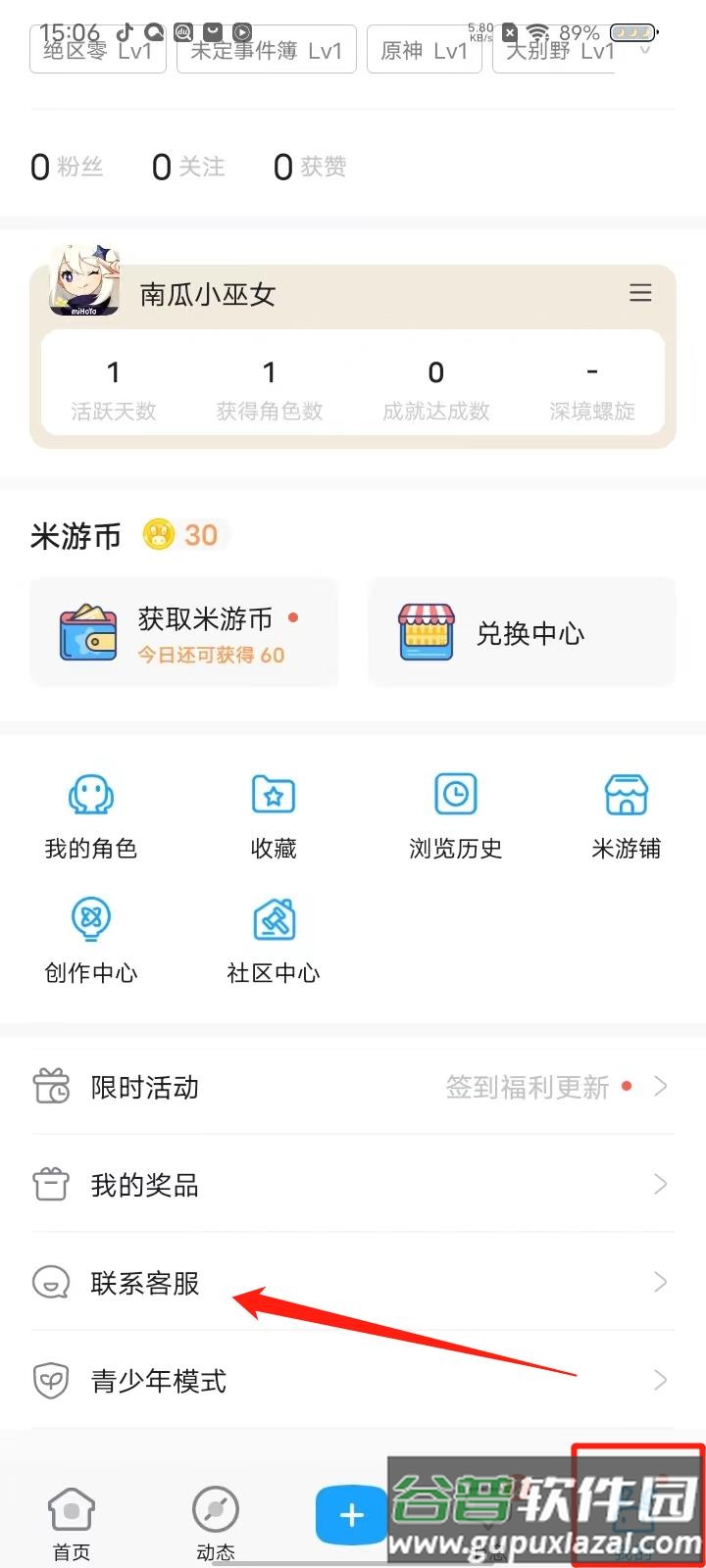Select the 原神 Lv1 chip
Screen dimensions: 706x1568
click(425, 50)
